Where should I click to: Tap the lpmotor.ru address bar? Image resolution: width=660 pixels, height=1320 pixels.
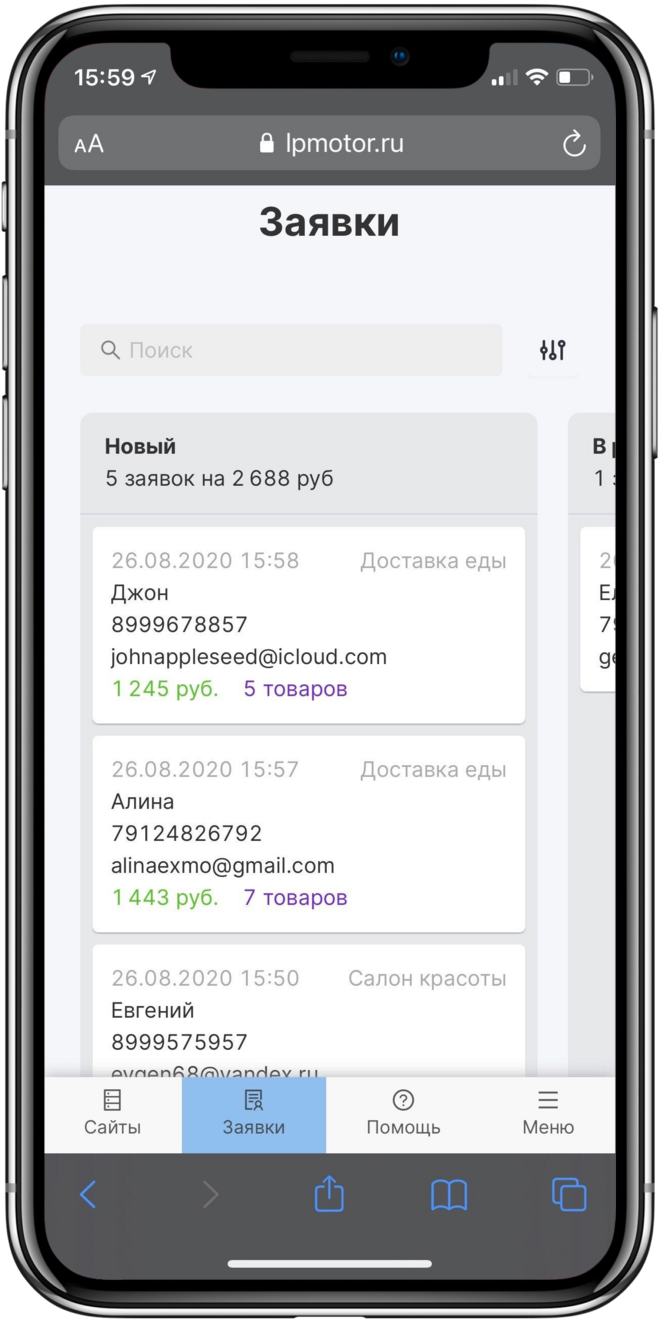[x=330, y=144]
